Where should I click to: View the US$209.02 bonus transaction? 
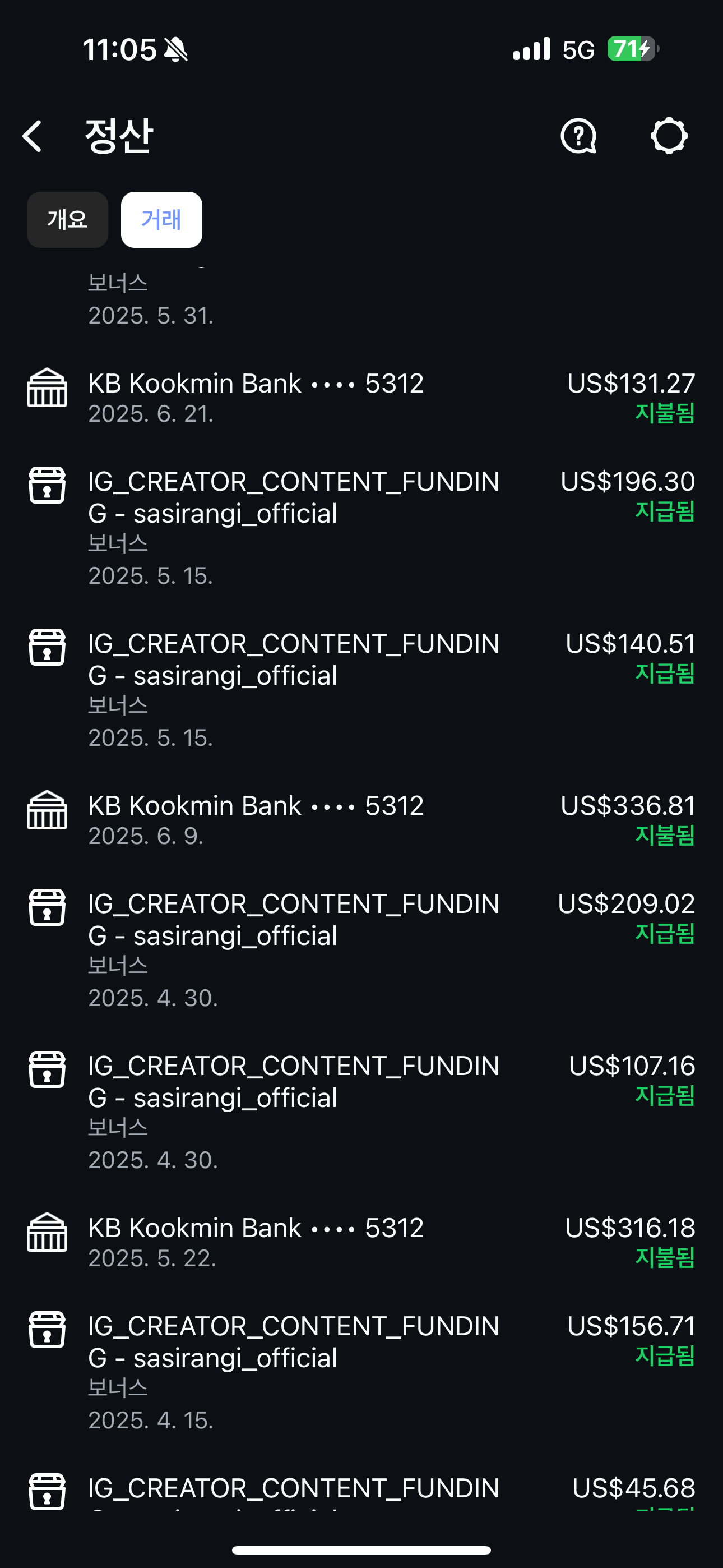coord(361,948)
